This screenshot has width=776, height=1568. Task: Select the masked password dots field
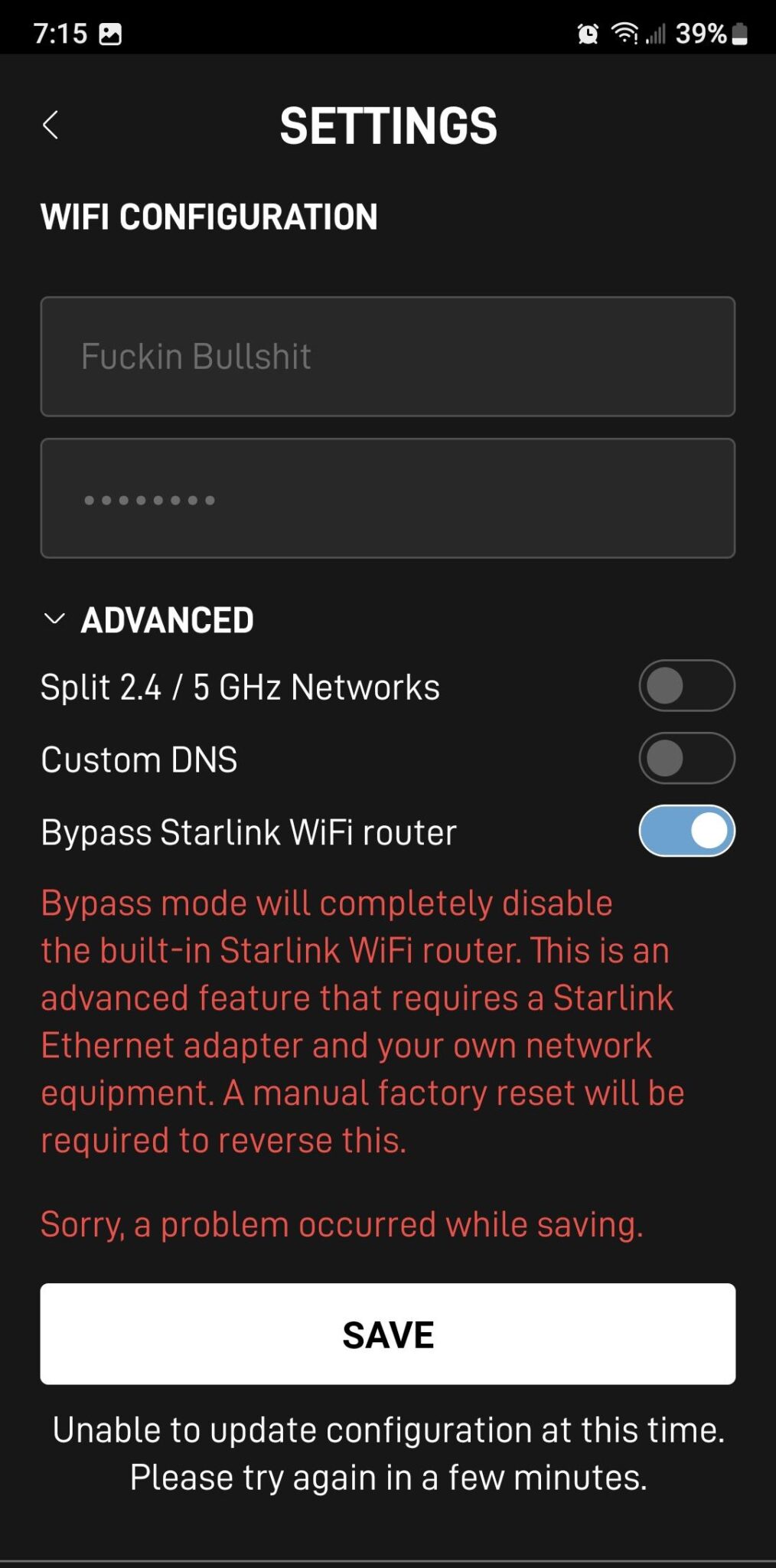[388, 498]
